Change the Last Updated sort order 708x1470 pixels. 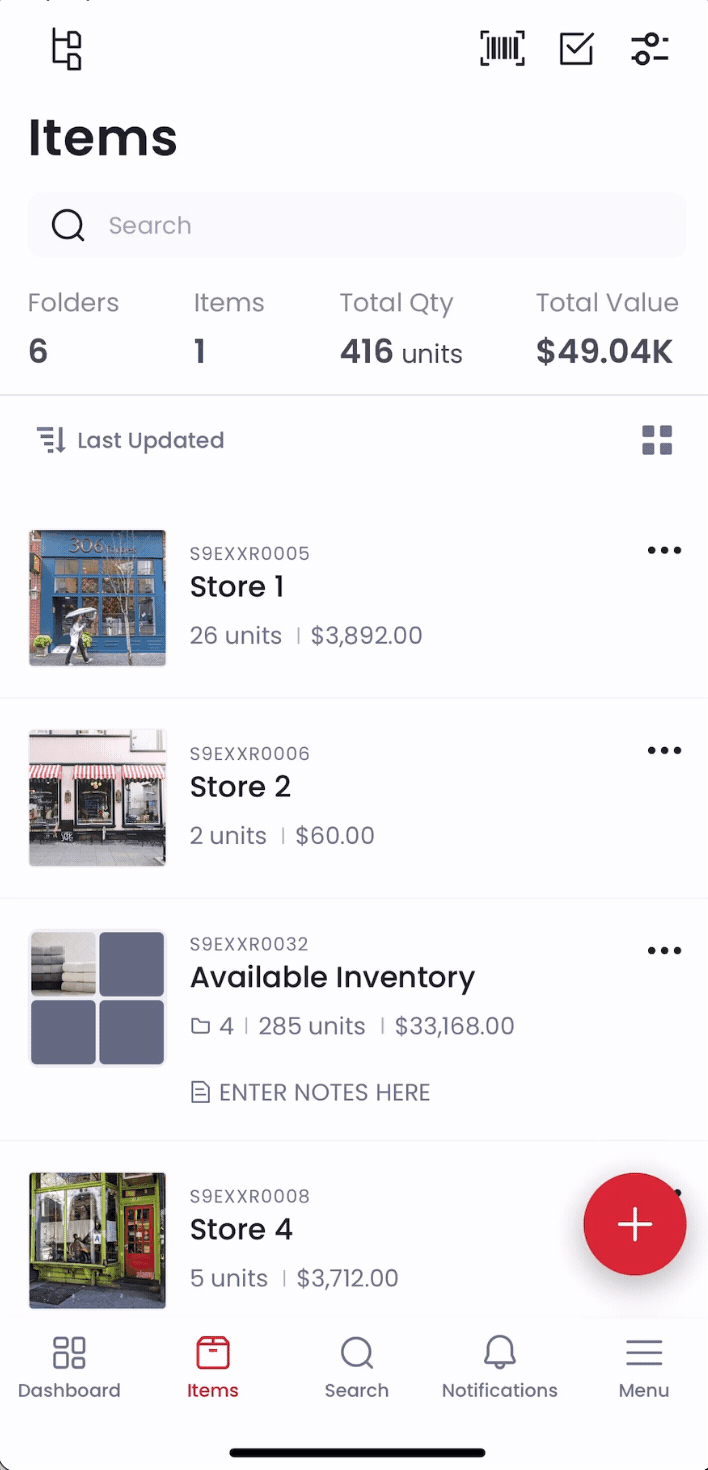131,440
